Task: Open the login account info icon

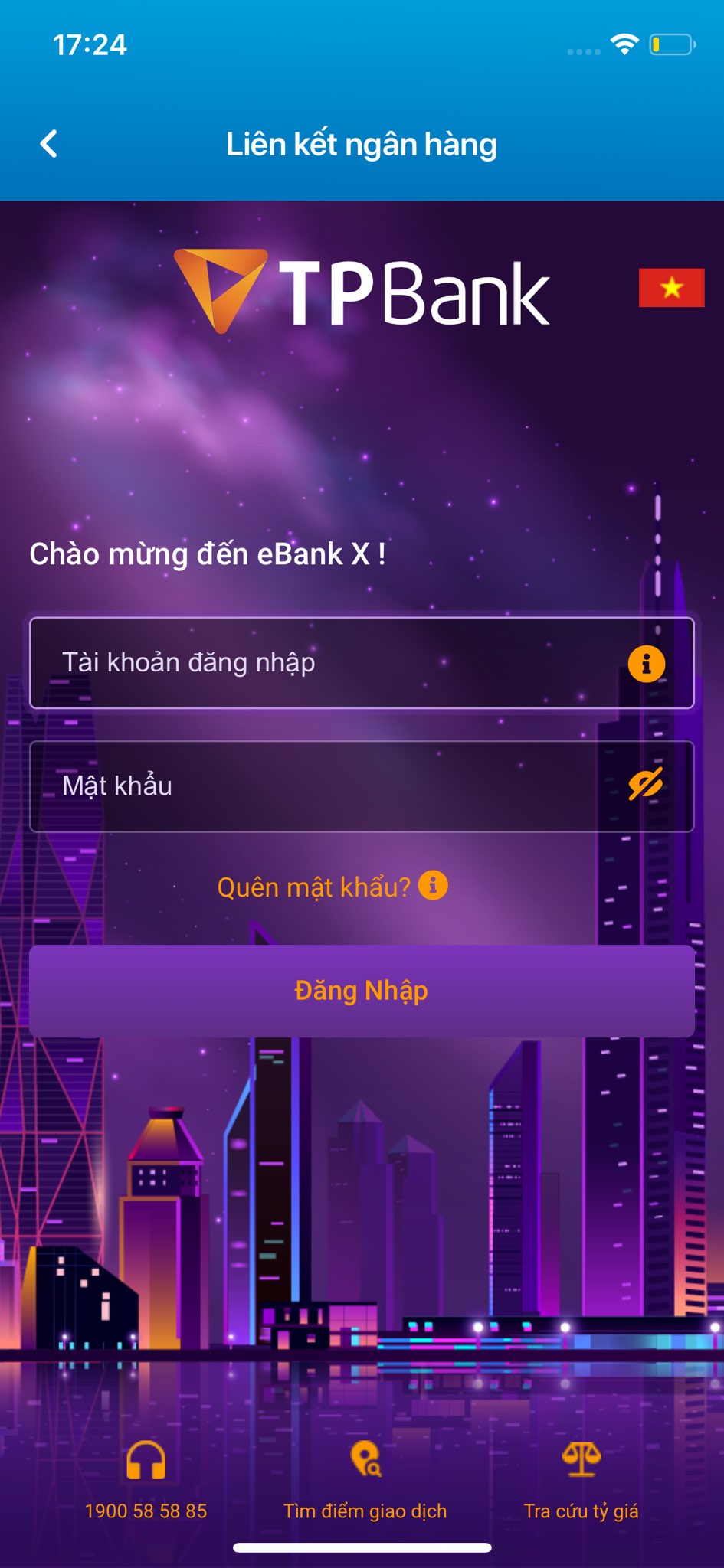Action: (646, 664)
